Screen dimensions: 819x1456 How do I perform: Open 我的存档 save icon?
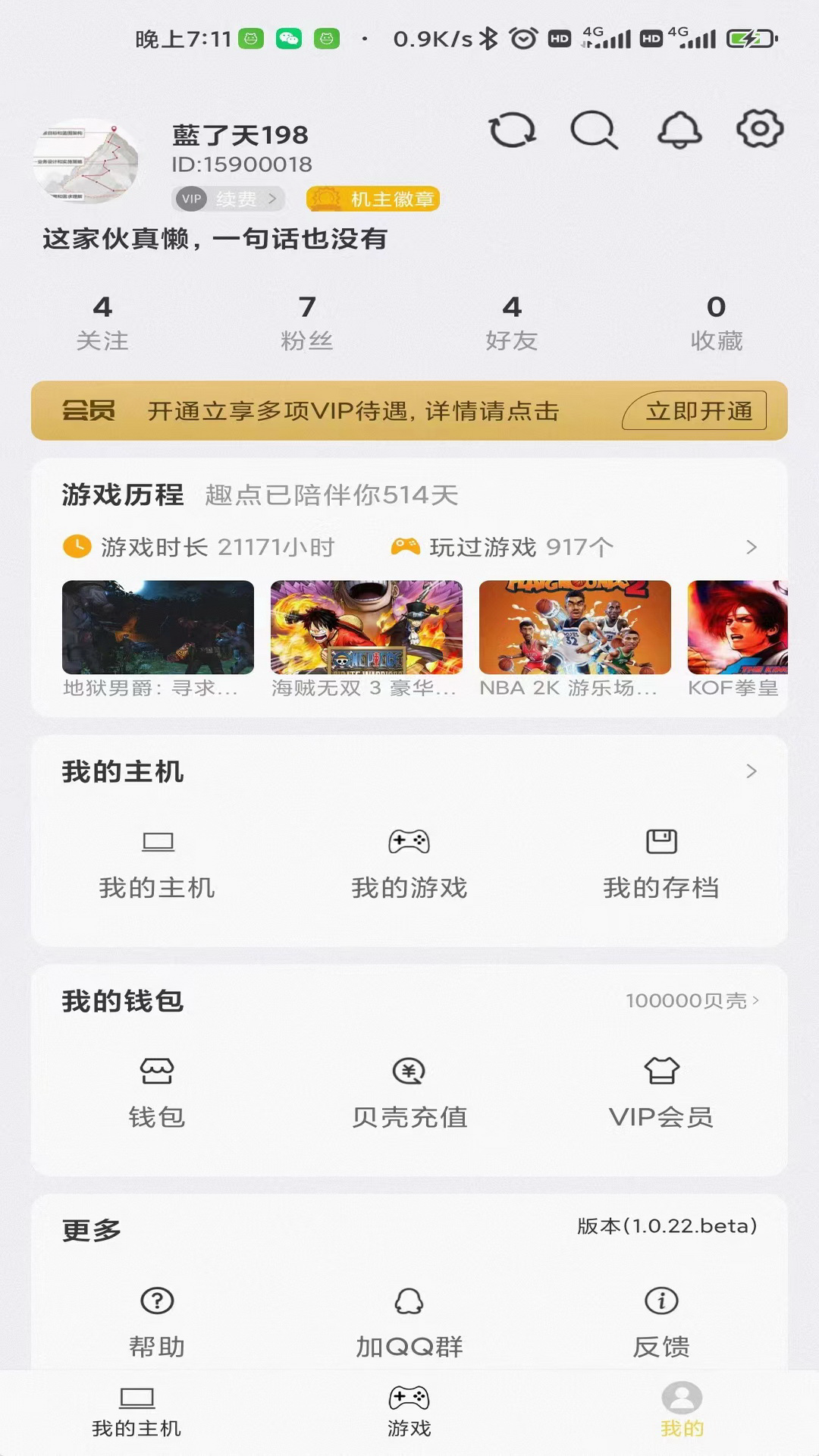coord(661,842)
